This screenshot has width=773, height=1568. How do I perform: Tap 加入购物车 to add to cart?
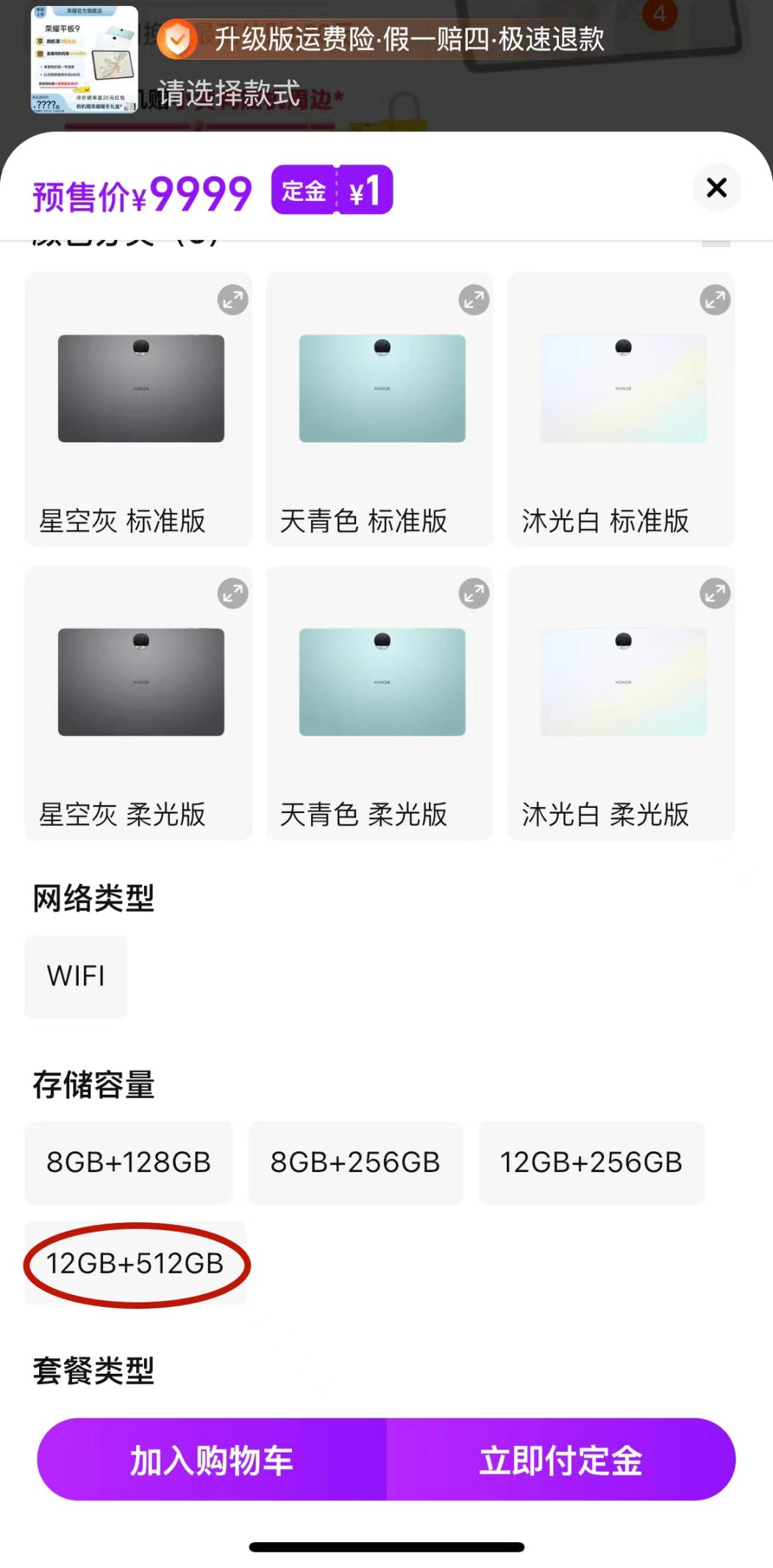(x=212, y=1460)
